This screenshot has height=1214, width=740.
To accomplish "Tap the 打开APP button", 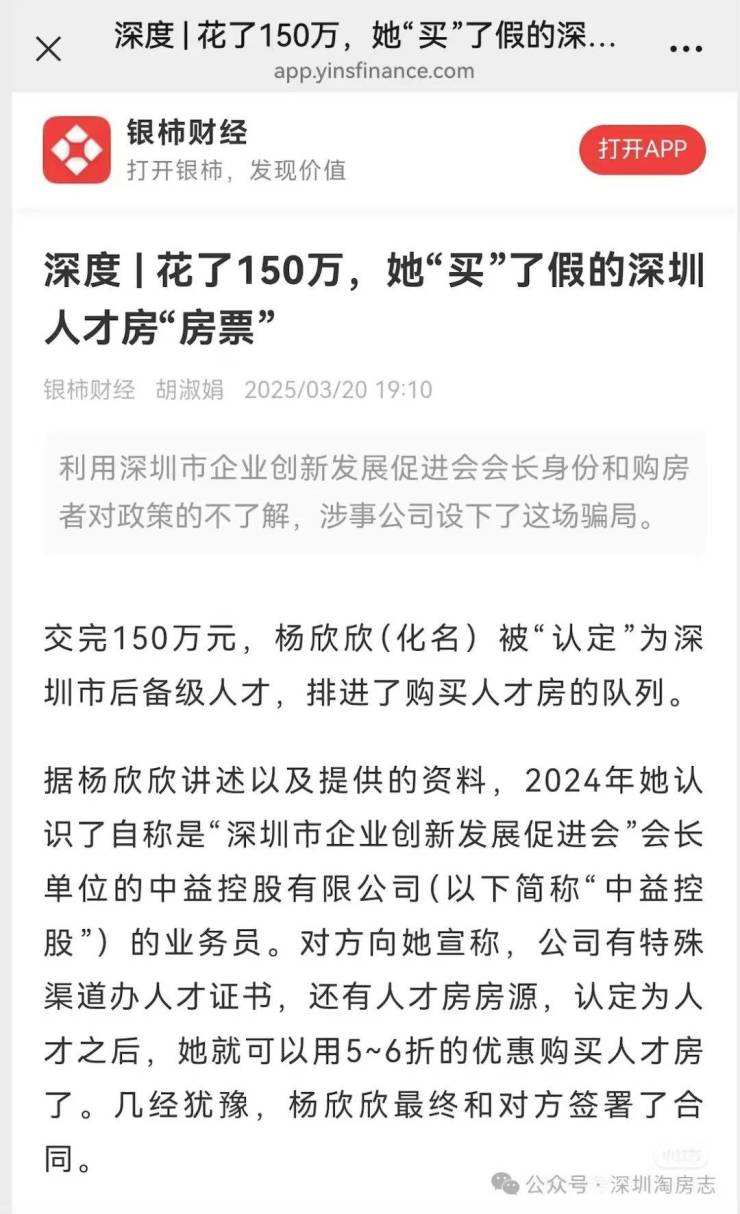I will pos(642,150).
